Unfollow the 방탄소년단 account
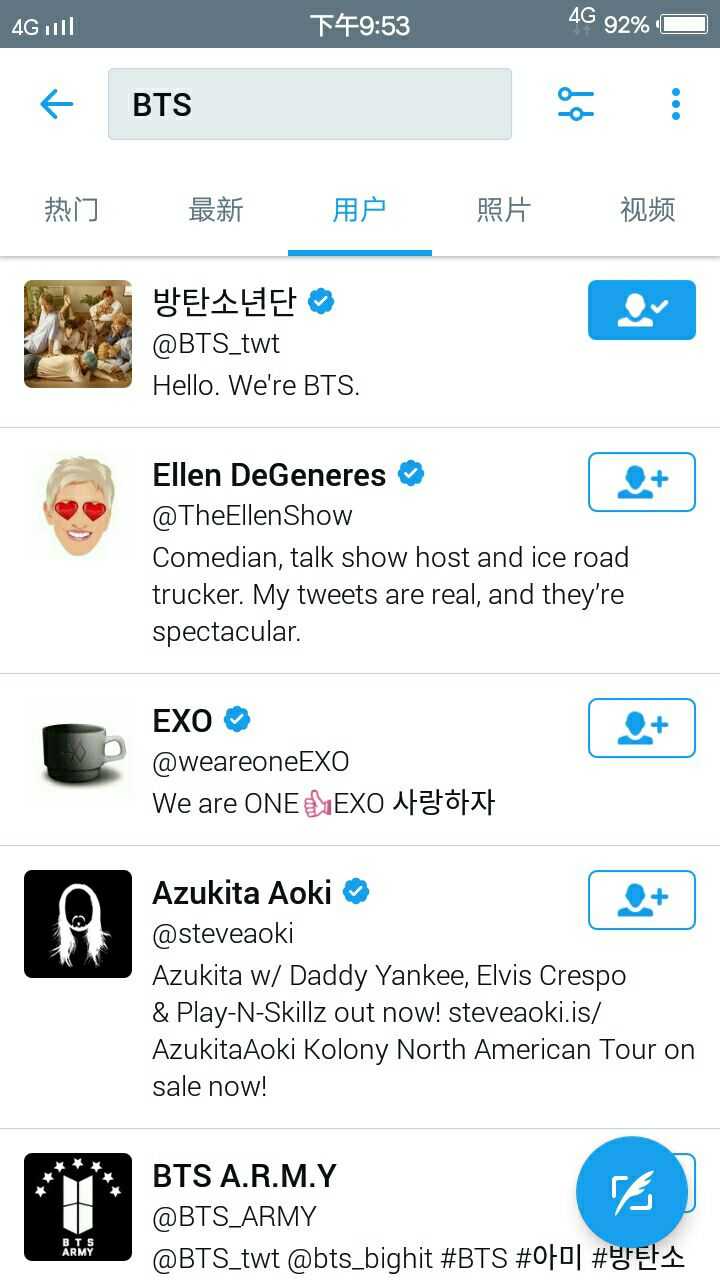This screenshot has height=1280, width=720. click(641, 310)
